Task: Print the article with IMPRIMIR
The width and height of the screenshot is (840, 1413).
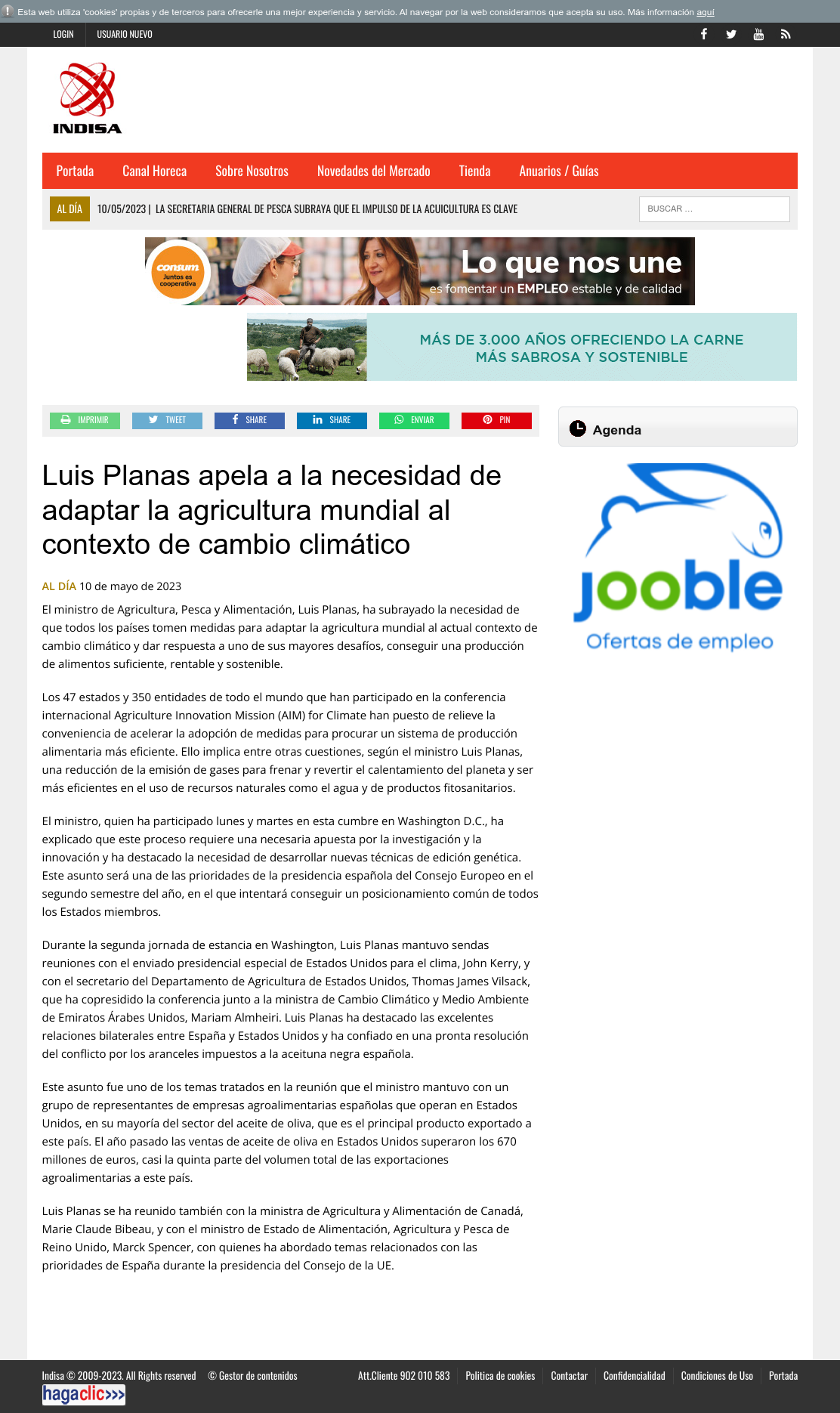Action: [85, 420]
